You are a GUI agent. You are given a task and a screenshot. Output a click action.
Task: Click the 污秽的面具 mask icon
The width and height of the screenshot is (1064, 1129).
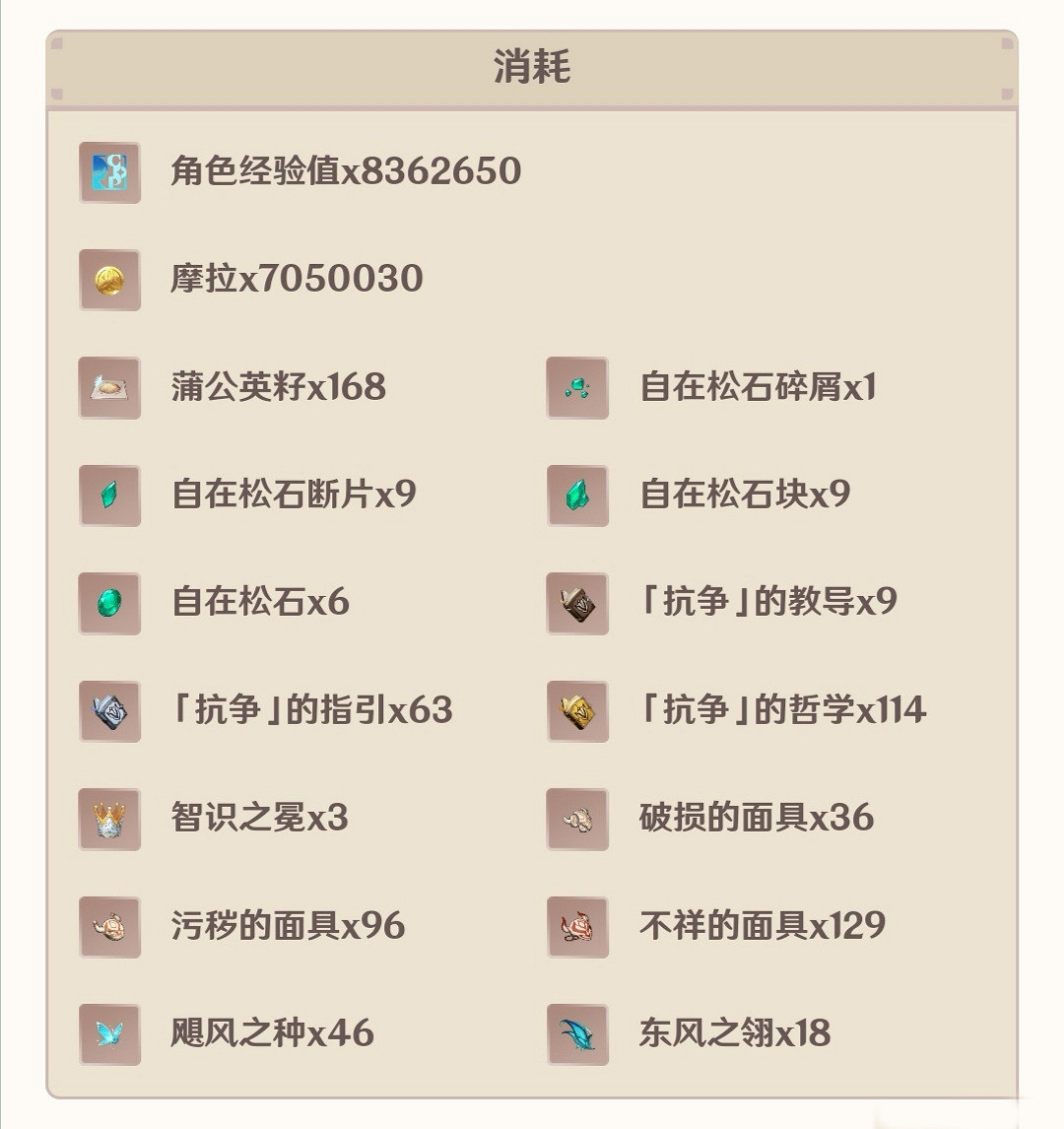coord(109,927)
